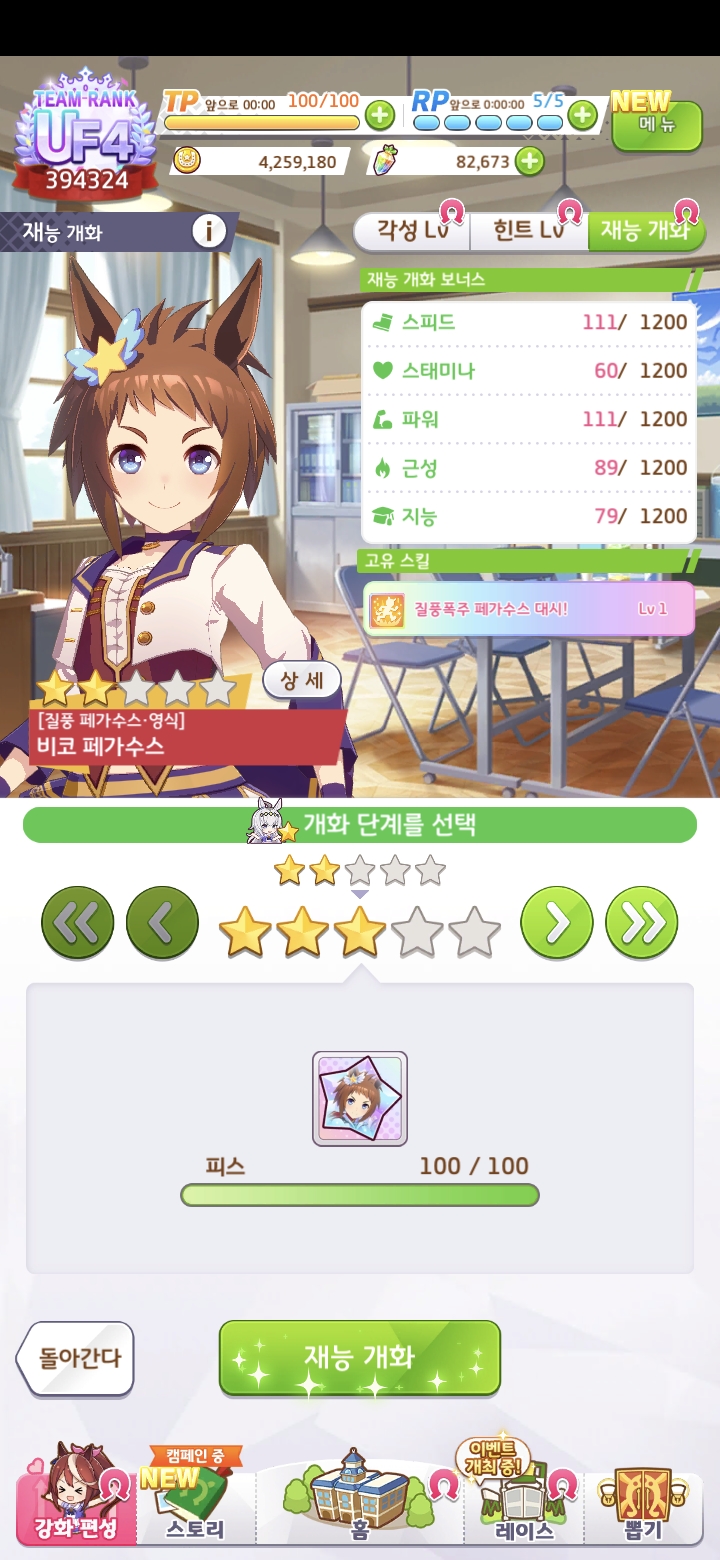Increase star level with right arrow

[x=556, y=922]
